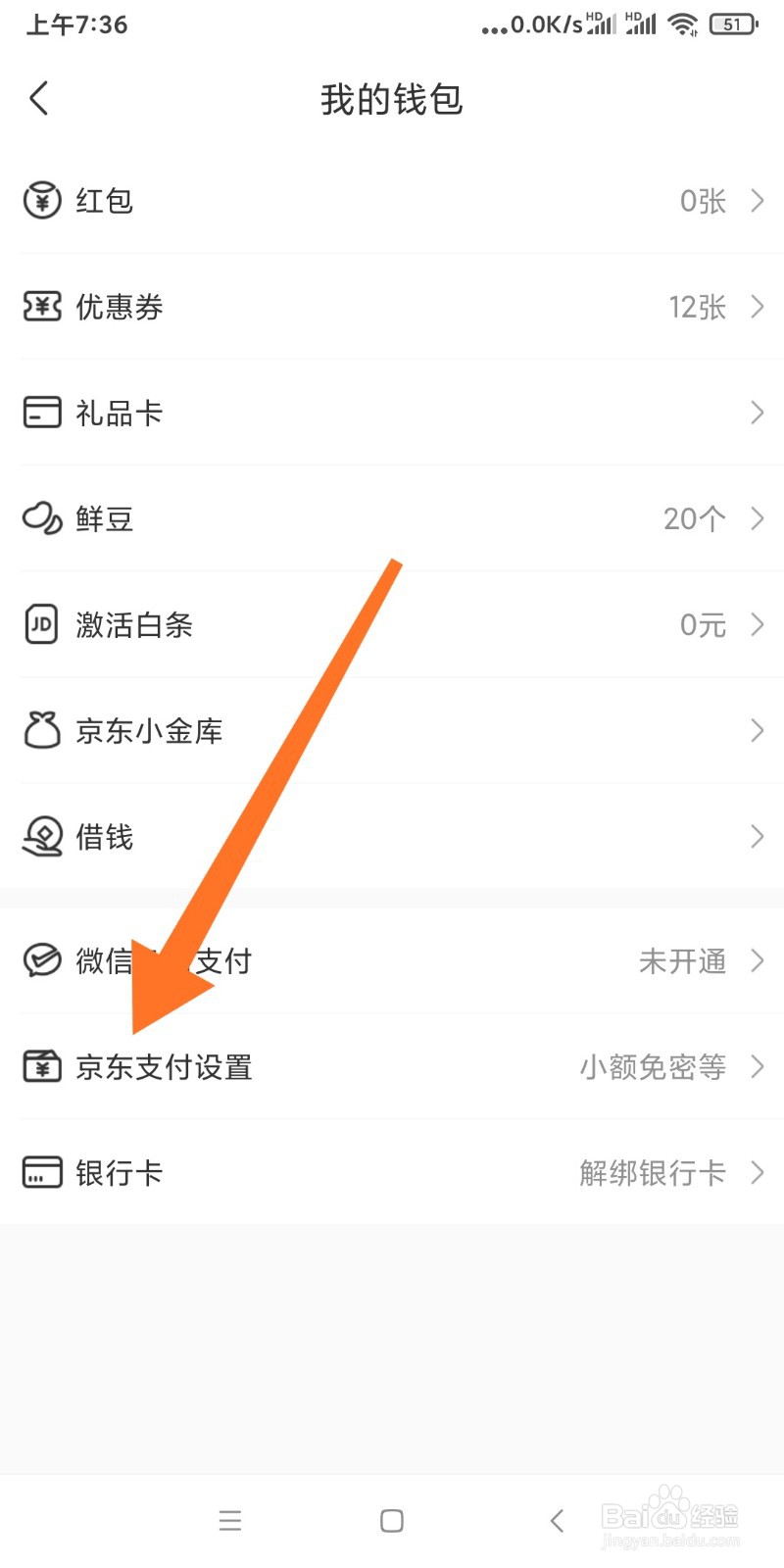784x1568 pixels.
Task: Open the 红包 row
Action: [392, 201]
